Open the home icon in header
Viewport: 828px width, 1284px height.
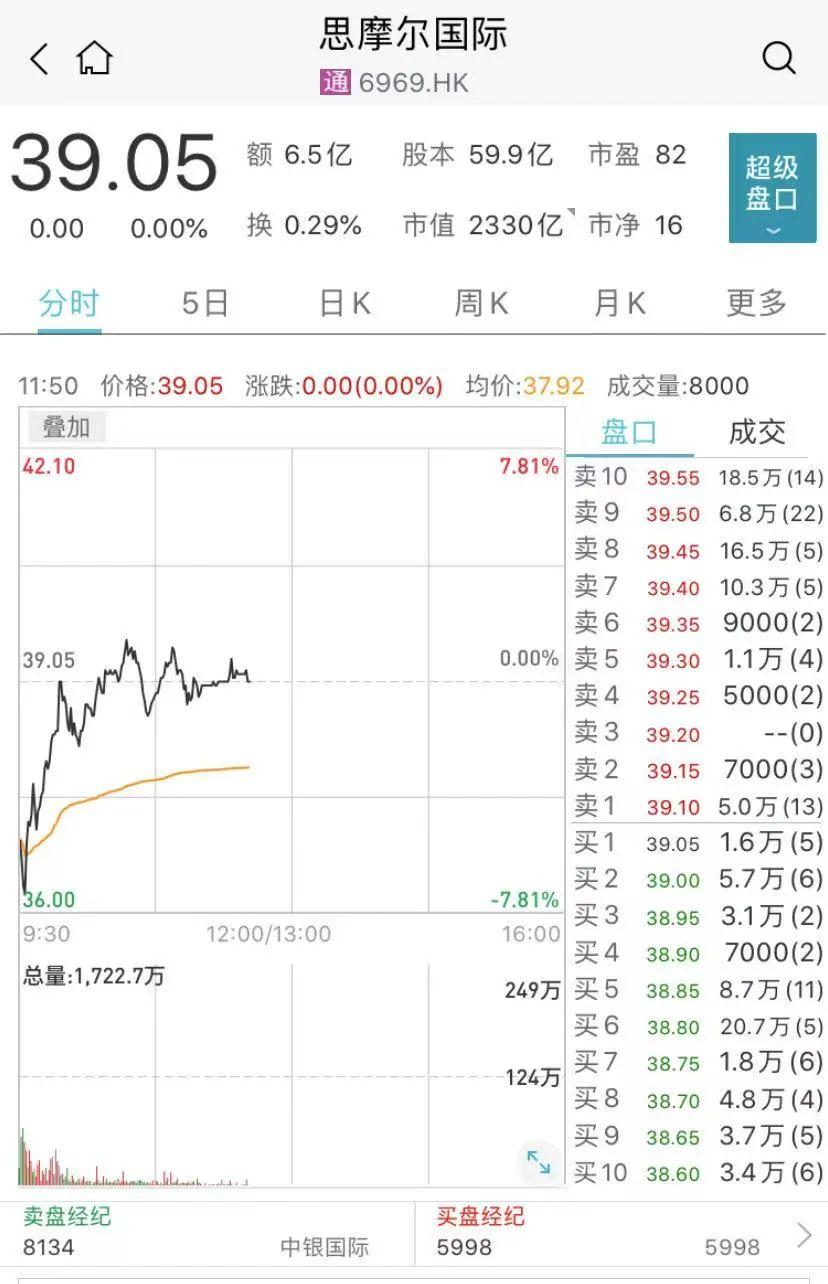[95, 58]
